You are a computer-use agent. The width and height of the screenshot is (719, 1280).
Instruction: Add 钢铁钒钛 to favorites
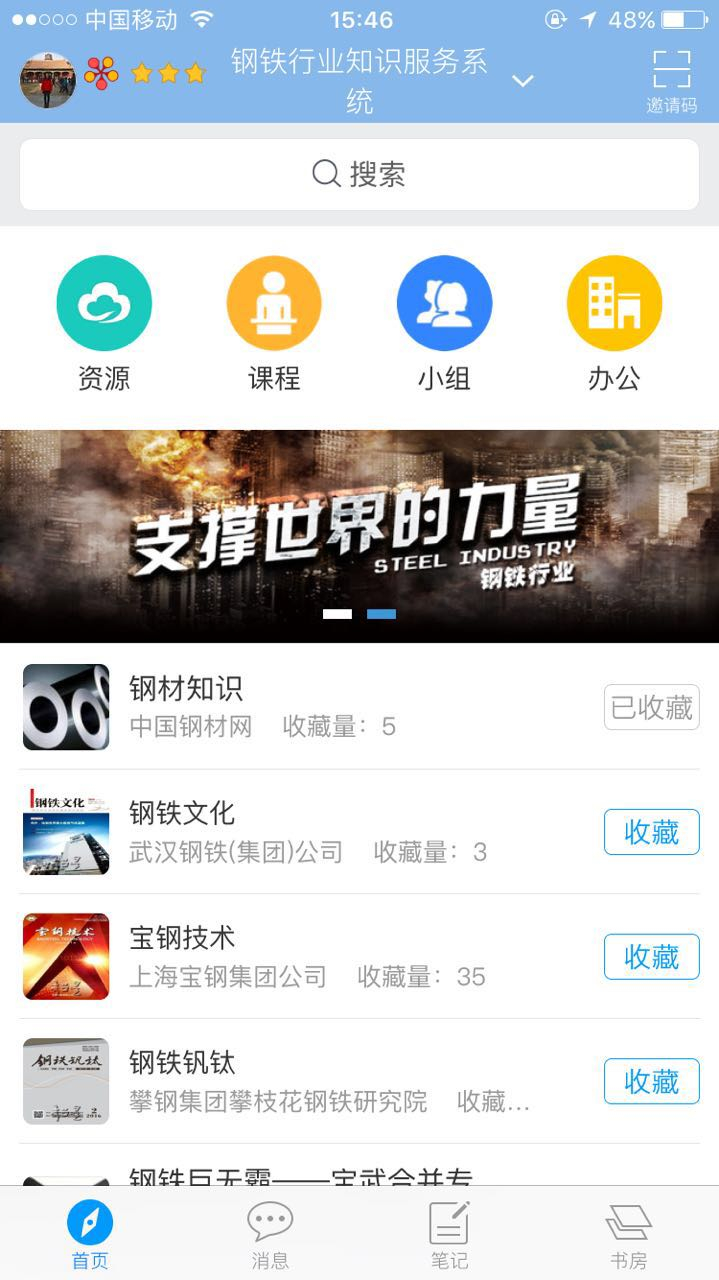click(x=651, y=1081)
